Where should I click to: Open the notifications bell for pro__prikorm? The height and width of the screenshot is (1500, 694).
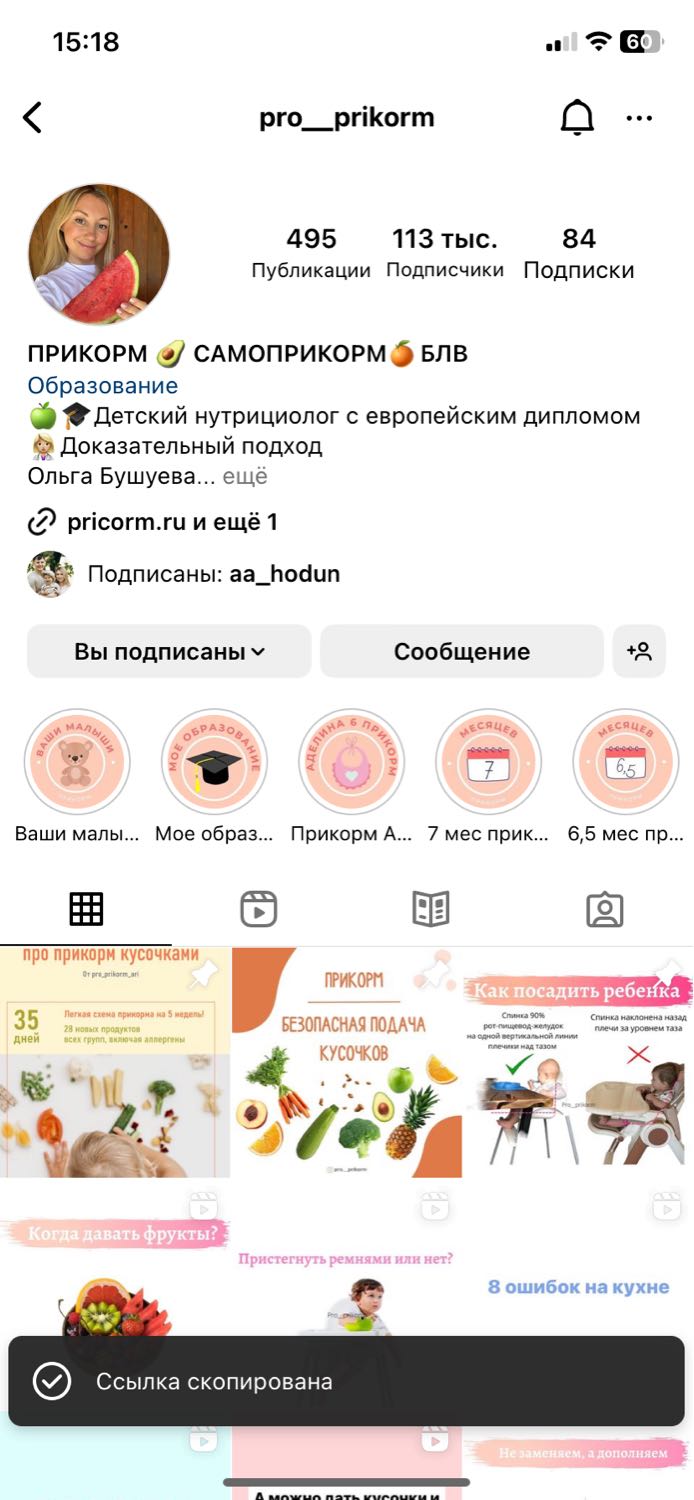[576, 118]
